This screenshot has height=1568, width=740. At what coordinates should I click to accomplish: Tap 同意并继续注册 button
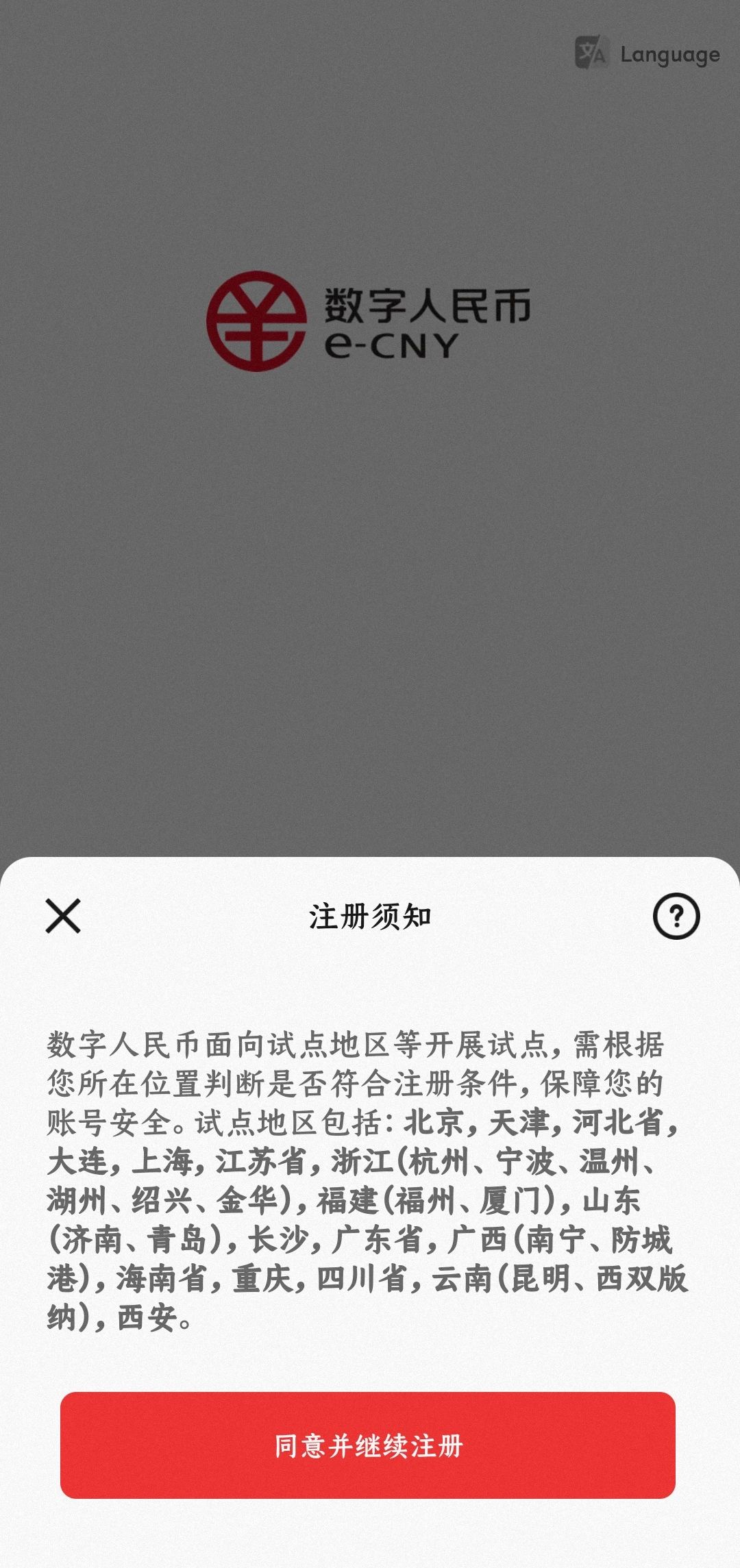click(x=368, y=1445)
